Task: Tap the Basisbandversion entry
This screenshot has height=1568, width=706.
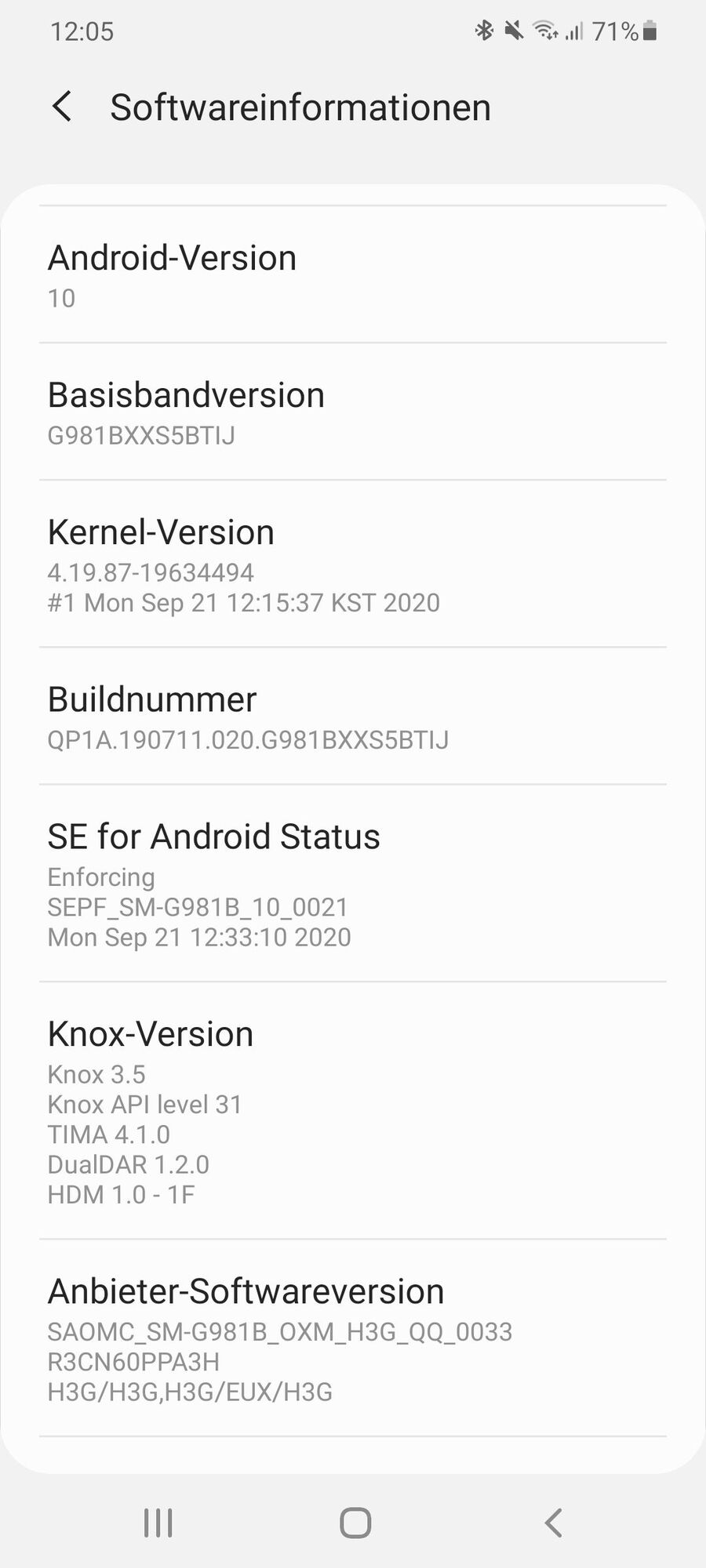Action: point(353,412)
